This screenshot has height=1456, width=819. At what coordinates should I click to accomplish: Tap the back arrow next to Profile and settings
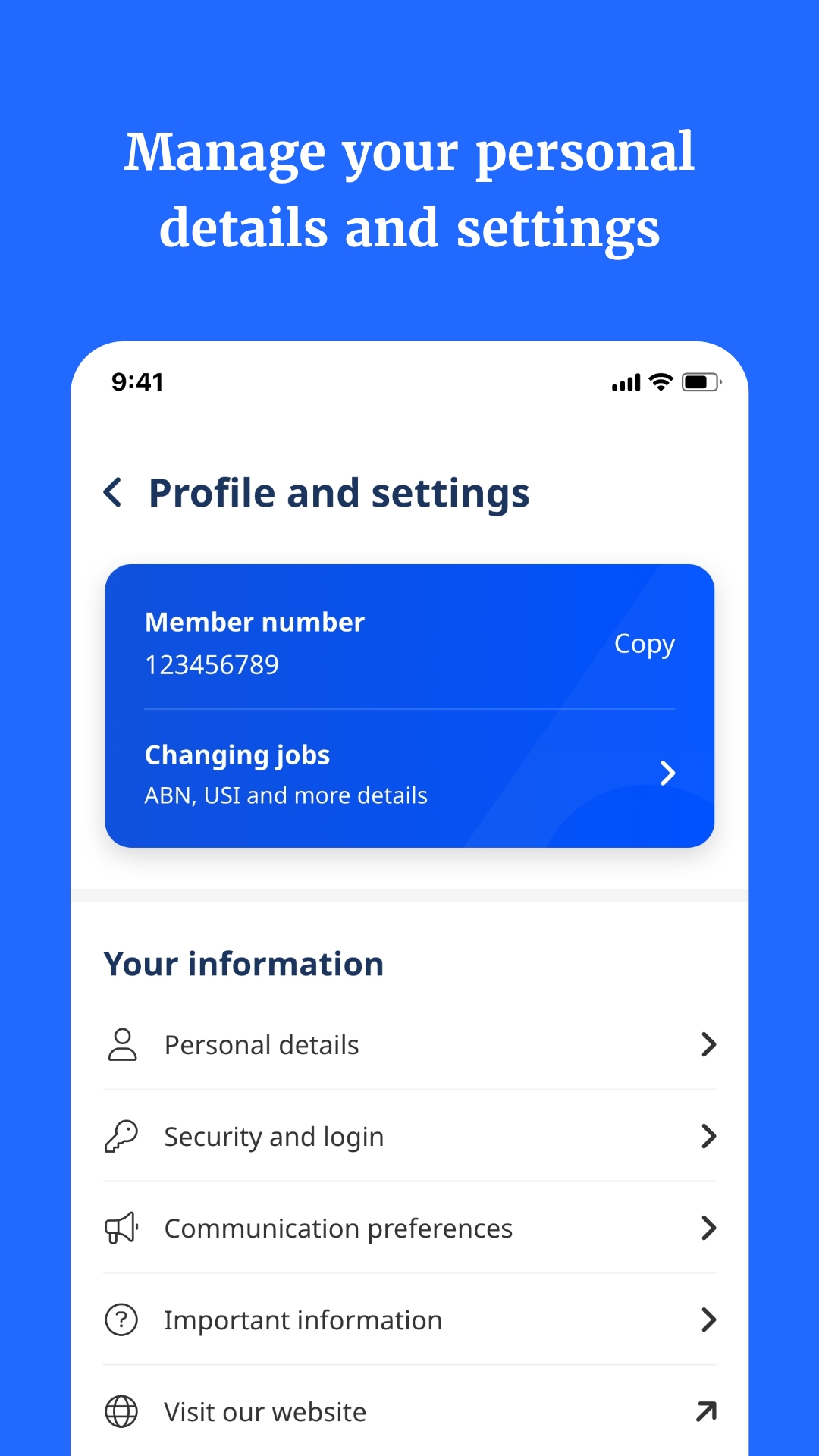coord(113,492)
